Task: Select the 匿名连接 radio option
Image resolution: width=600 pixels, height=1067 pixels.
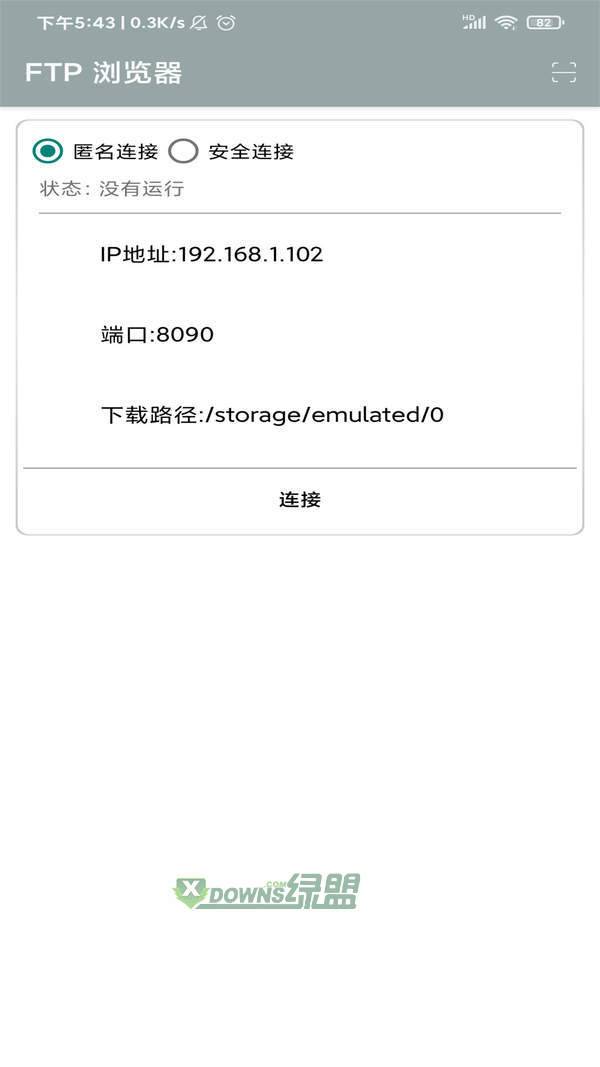Action: coord(95,151)
